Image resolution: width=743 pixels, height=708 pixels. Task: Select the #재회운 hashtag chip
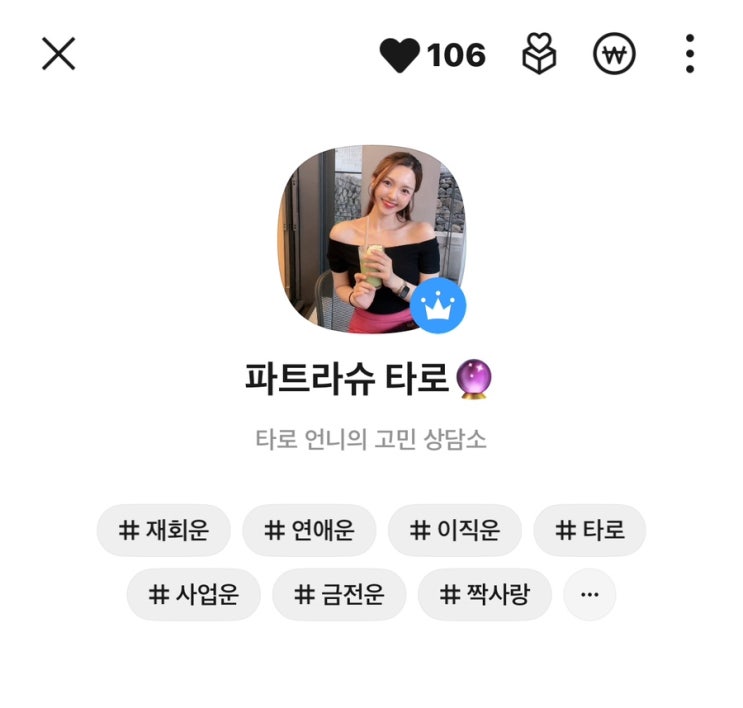(164, 531)
